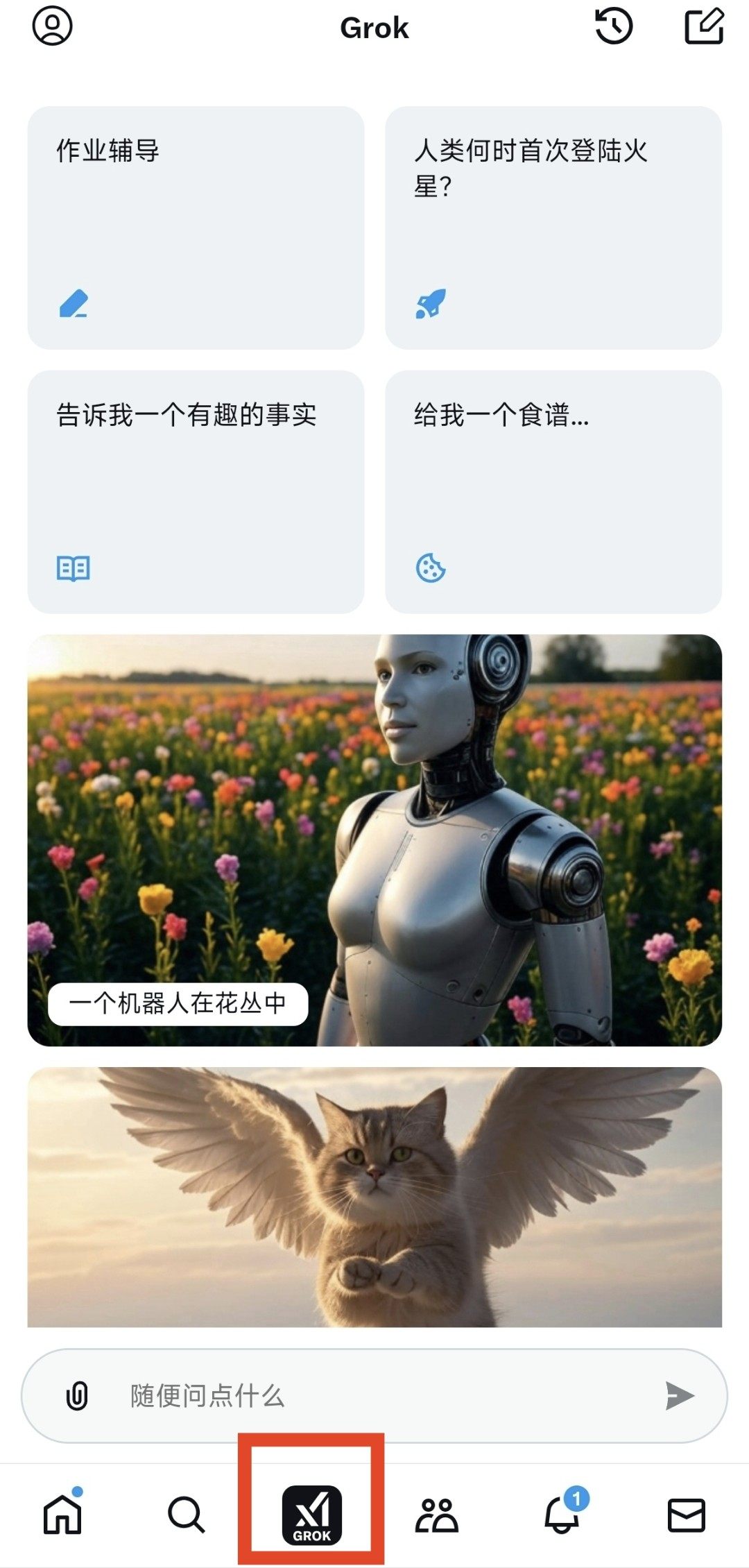The image size is (749, 1568).
Task: Choose the 告诉我一个有趣的事实 card
Action: [196, 491]
